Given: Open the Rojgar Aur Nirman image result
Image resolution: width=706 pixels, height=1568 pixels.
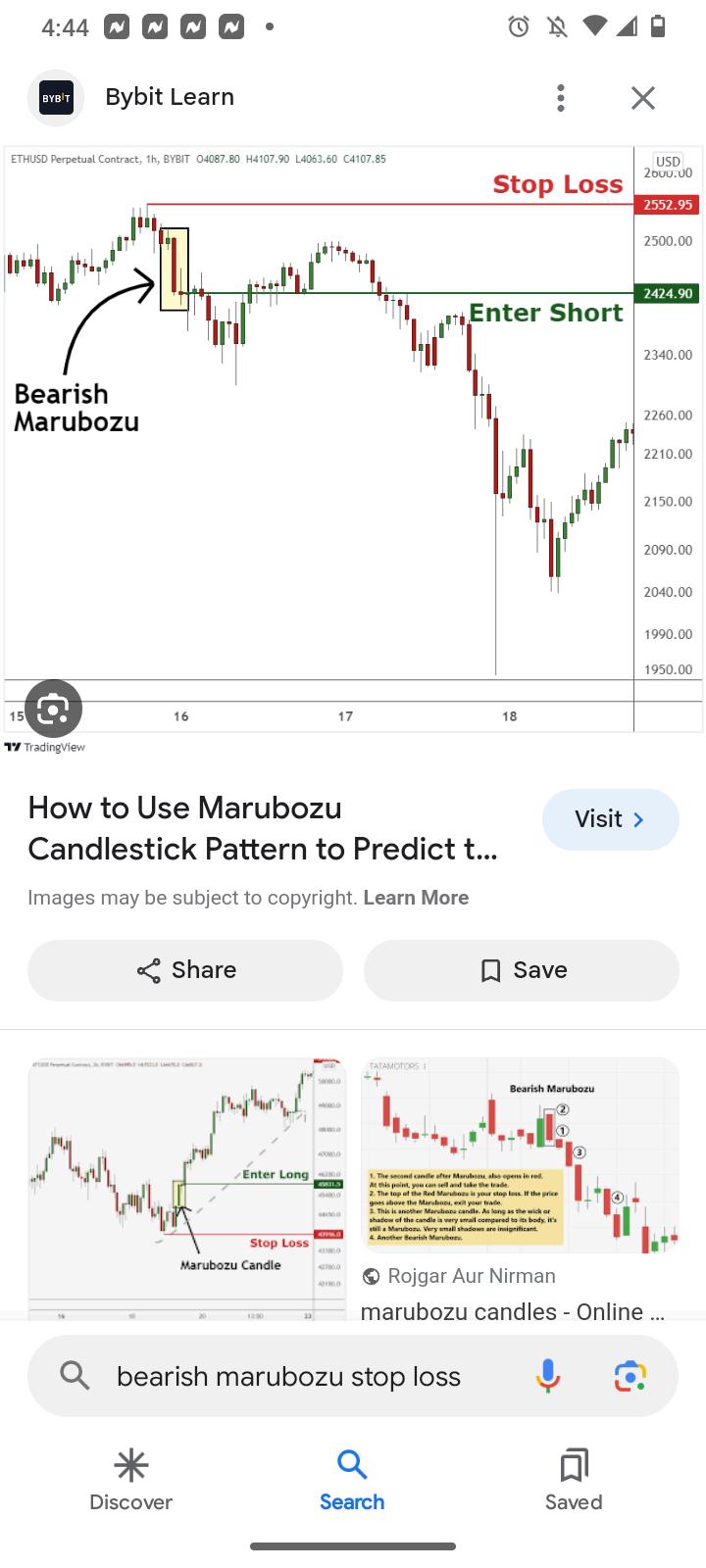Looking at the screenshot, I should (520, 1154).
